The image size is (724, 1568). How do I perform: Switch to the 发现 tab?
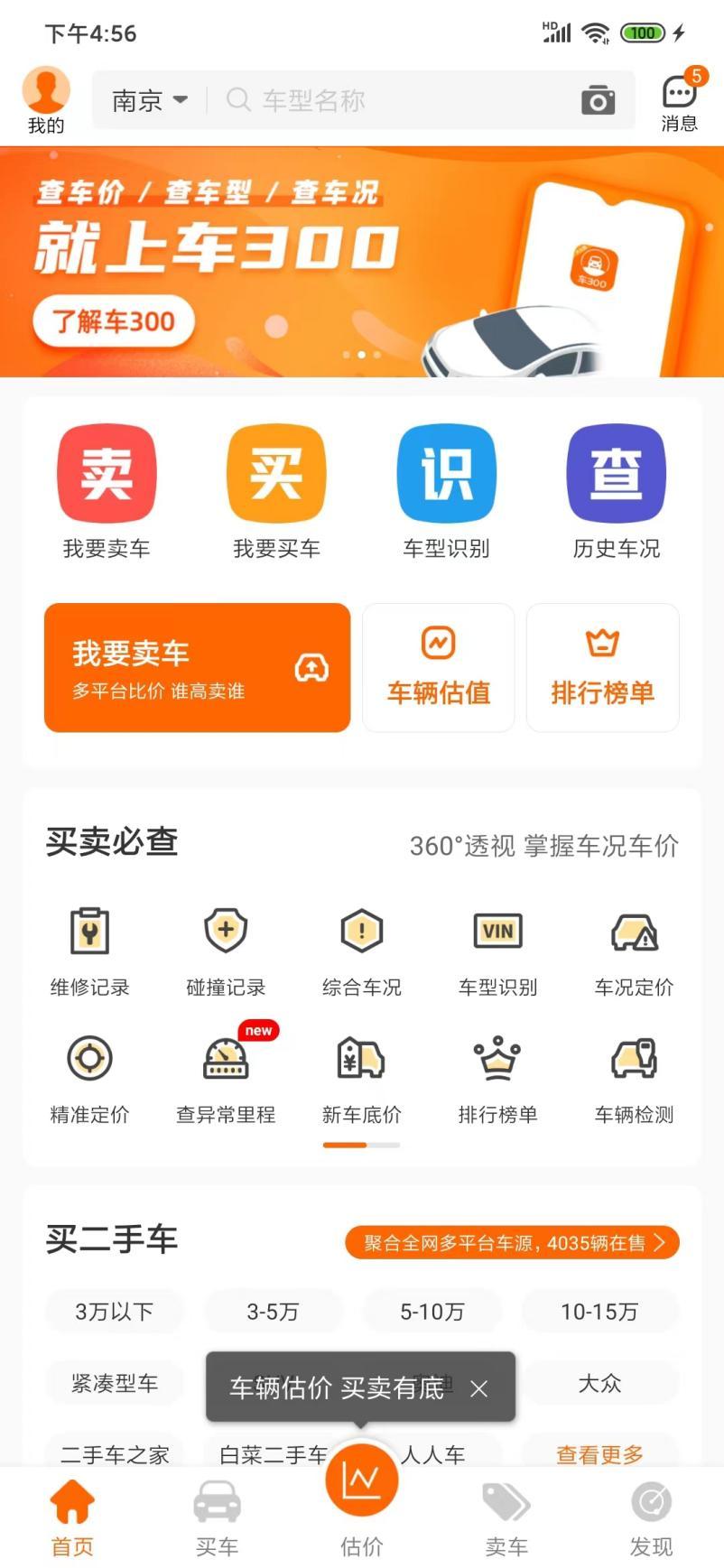[651, 1517]
